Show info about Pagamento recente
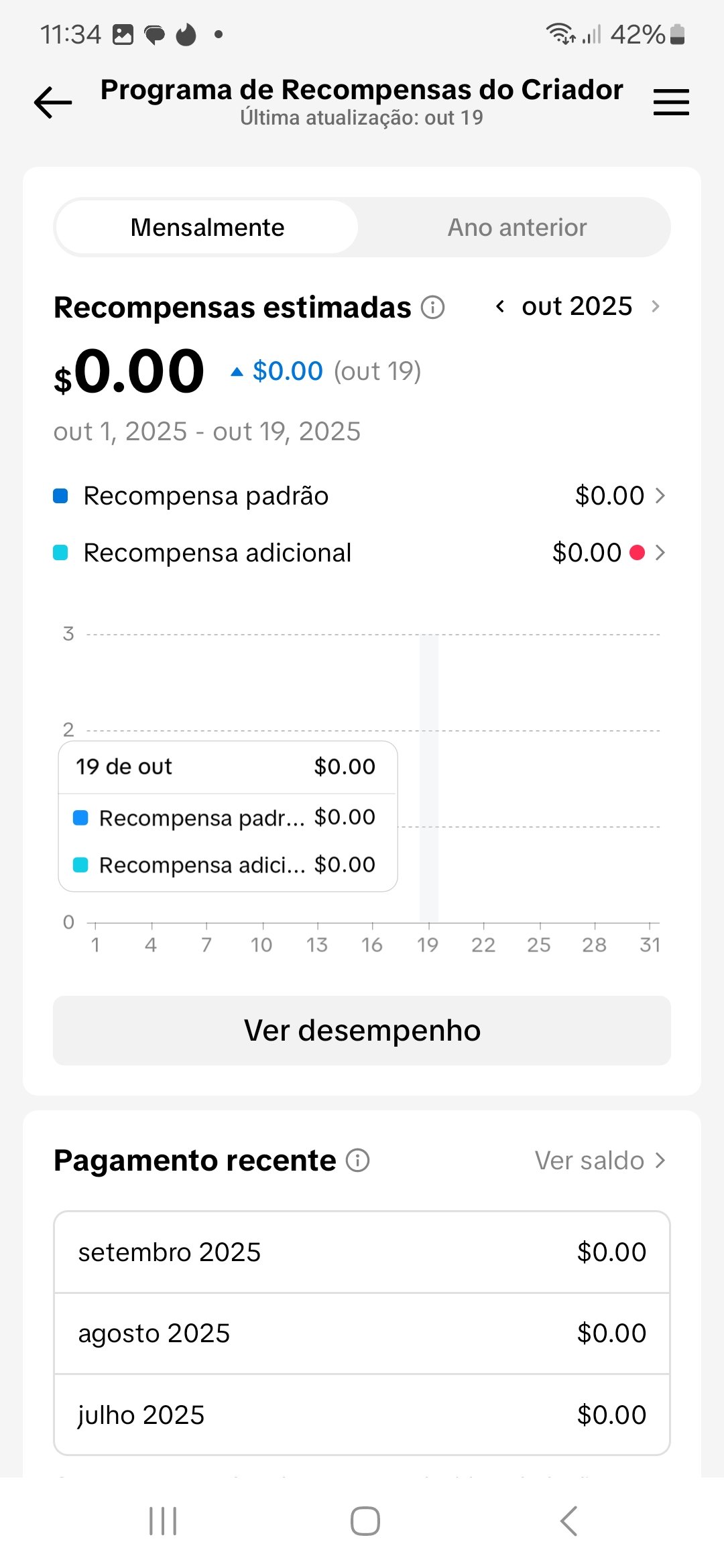Viewport: 724px width, 1568px height. pyautogui.click(x=358, y=1161)
